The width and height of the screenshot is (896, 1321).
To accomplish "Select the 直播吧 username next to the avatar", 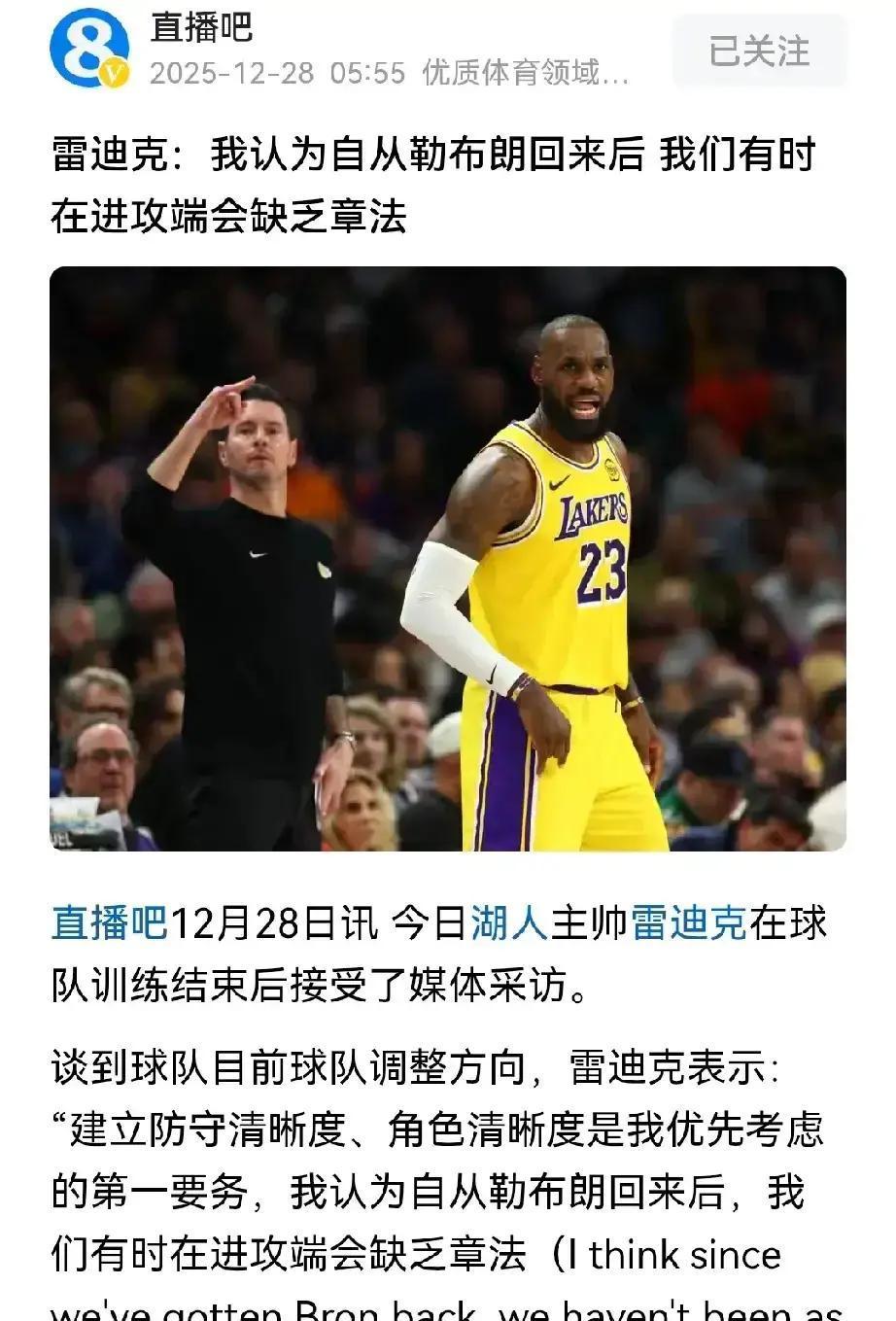I will click(x=205, y=29).
